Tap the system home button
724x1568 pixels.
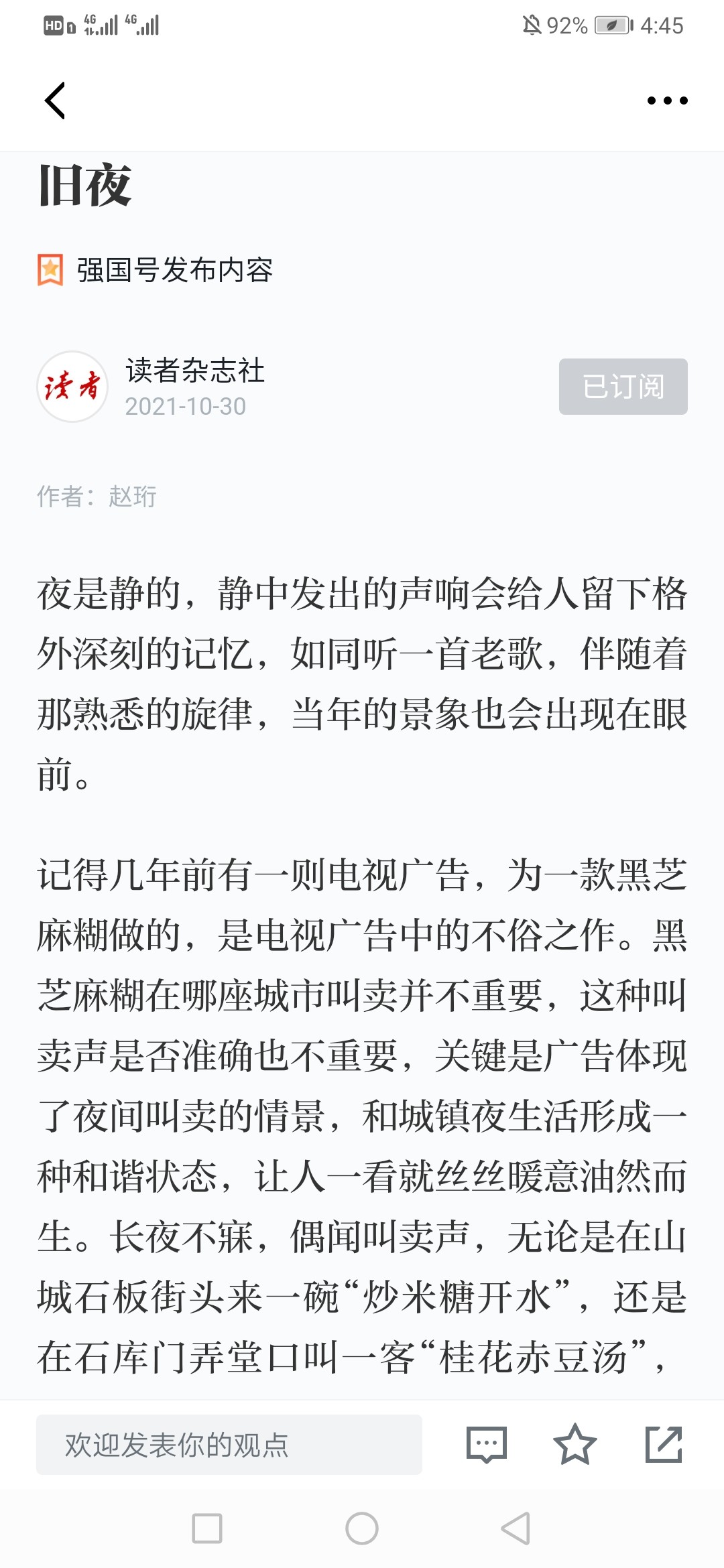pos(362,1528)
